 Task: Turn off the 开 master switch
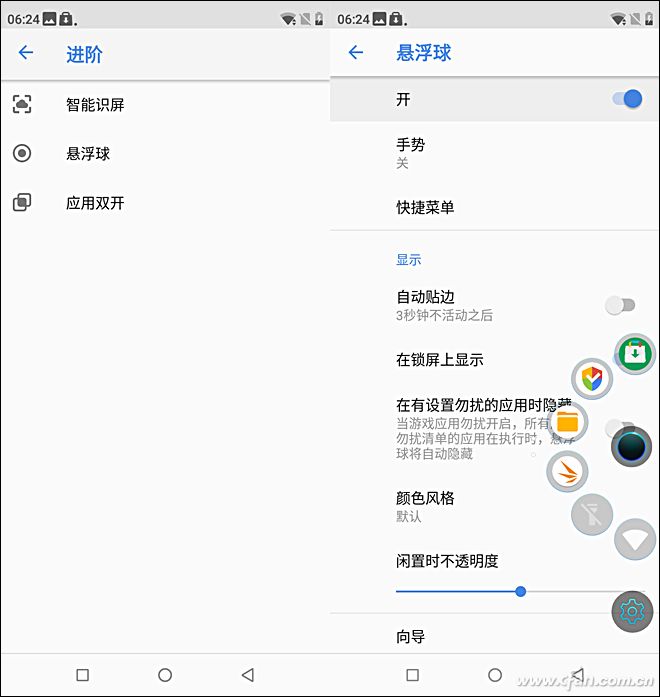626,99
